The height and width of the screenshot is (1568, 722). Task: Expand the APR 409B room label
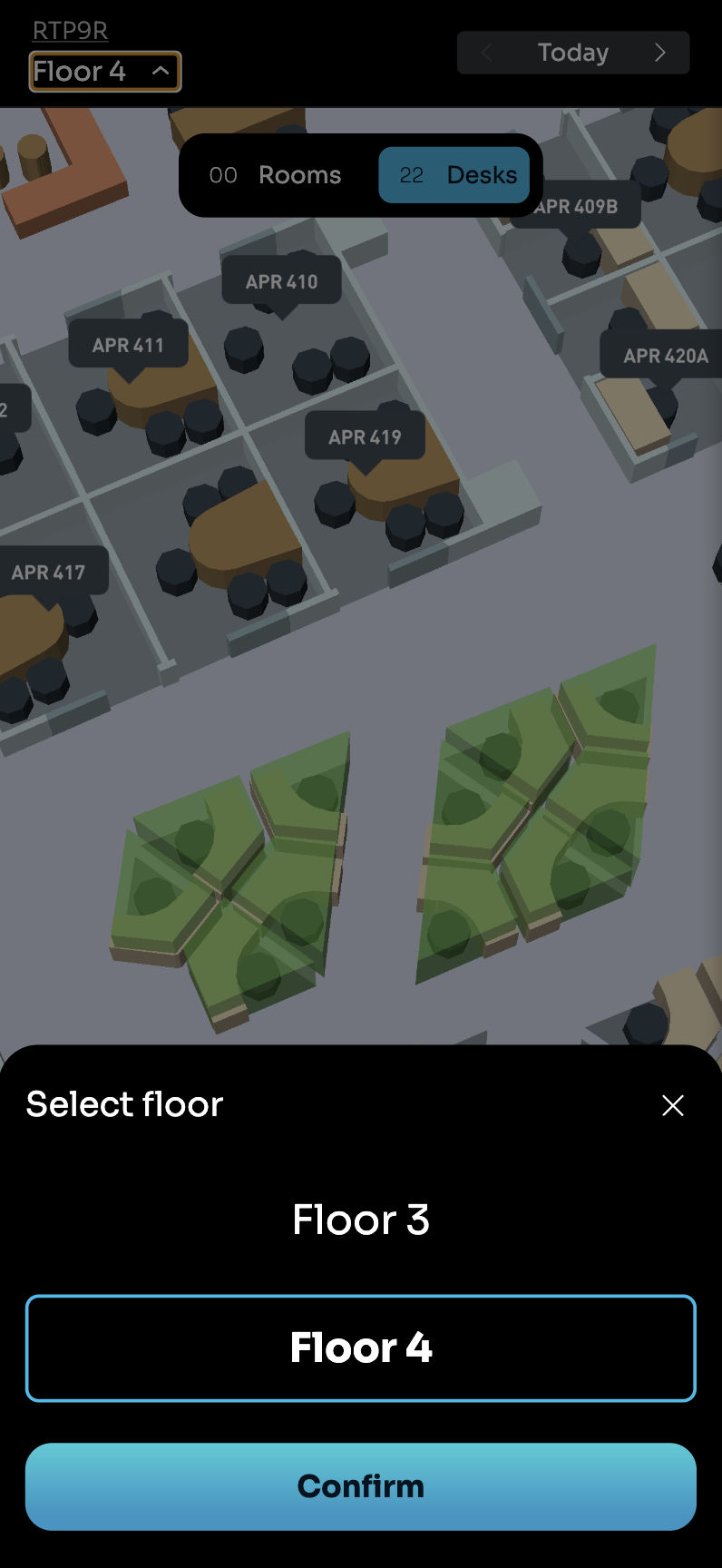(577, 205)
